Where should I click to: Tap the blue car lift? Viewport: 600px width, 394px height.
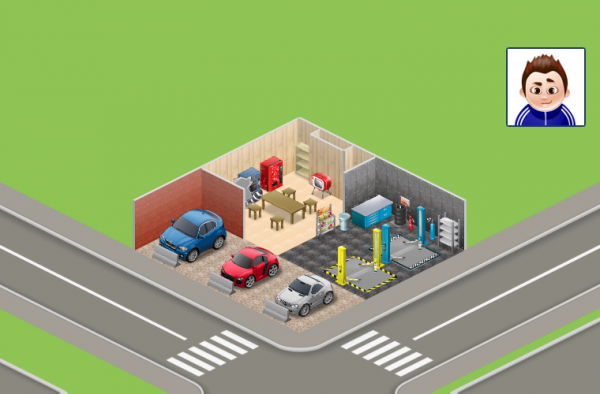pyautogui.click(x=411, y=240)
